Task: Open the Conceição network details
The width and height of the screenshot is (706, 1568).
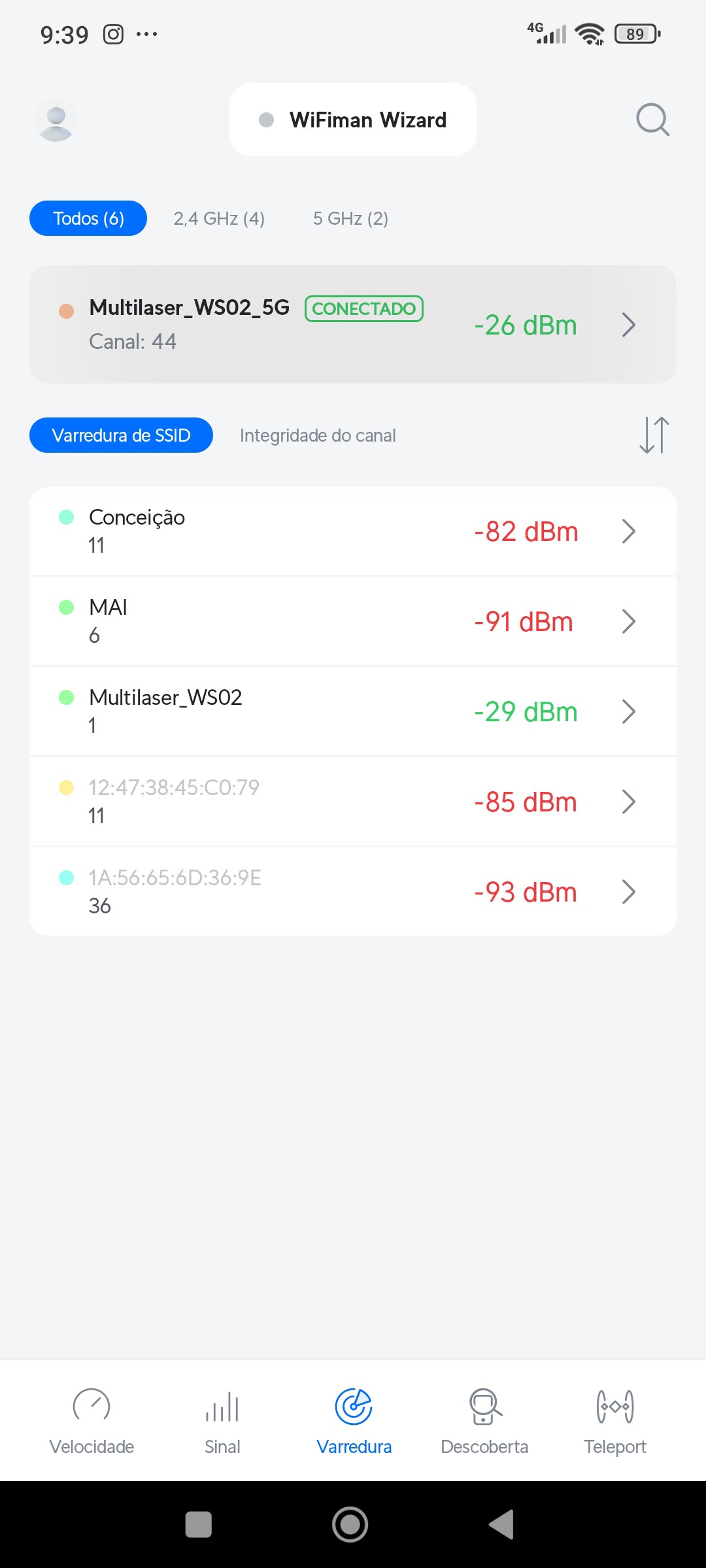Action: (x=353, y=531)
